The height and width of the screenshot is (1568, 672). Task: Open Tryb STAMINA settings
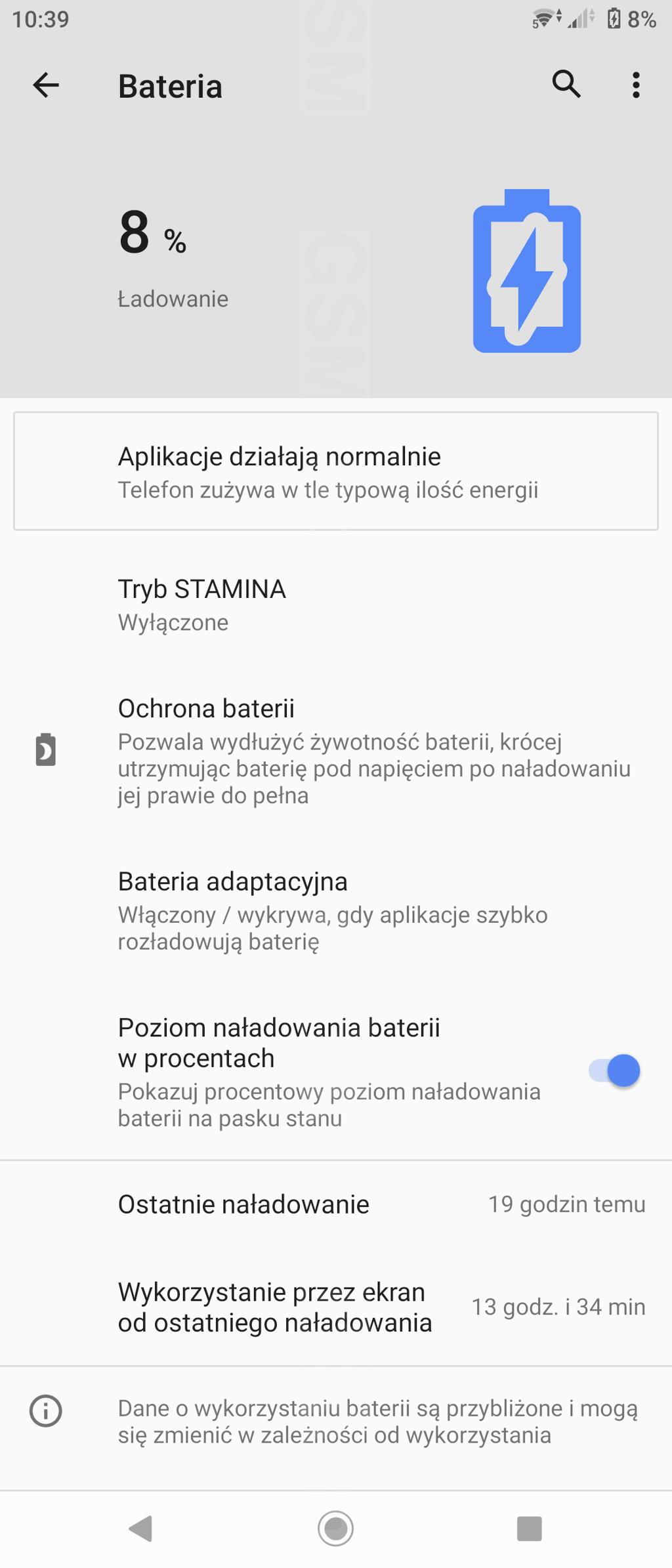point(335,604)
